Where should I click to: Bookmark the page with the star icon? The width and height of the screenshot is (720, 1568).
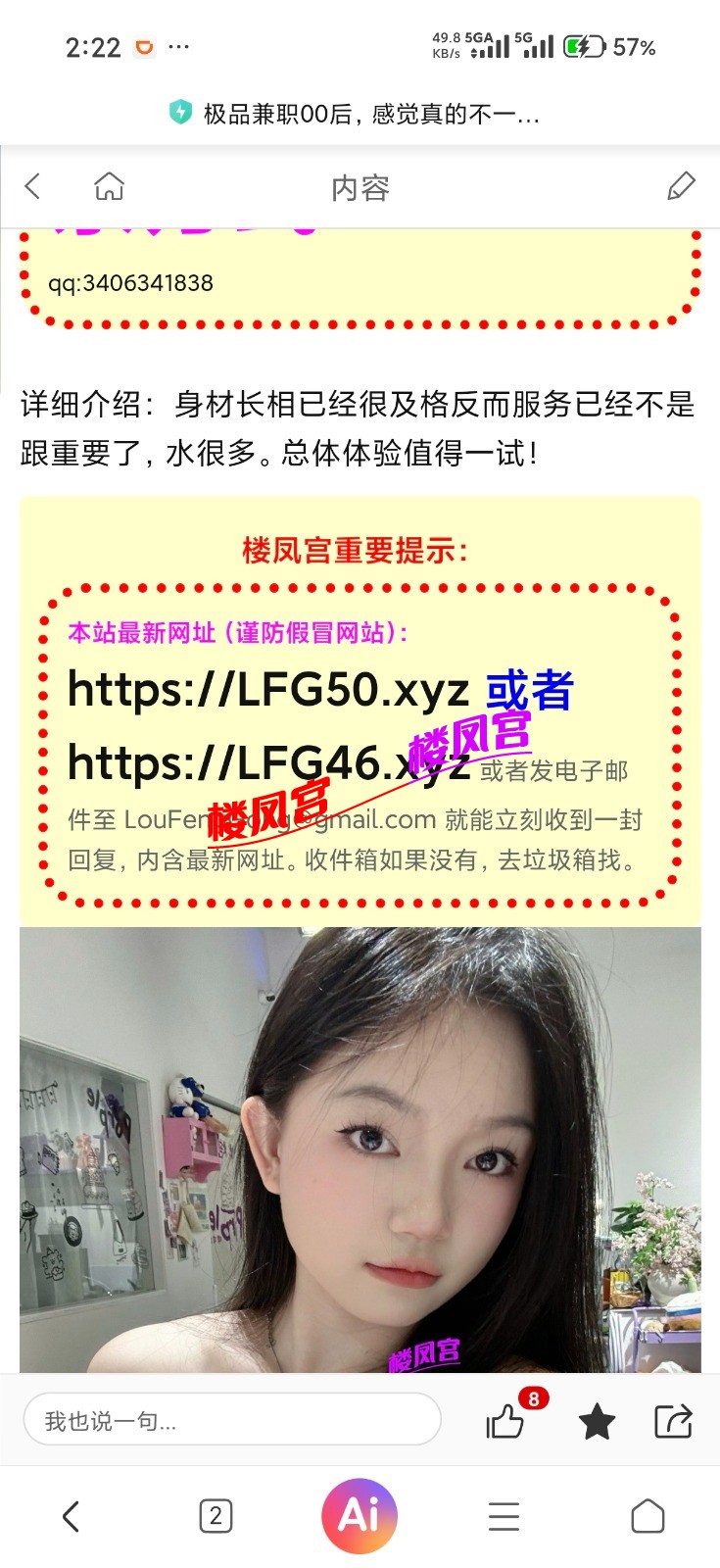(597, 1420)
